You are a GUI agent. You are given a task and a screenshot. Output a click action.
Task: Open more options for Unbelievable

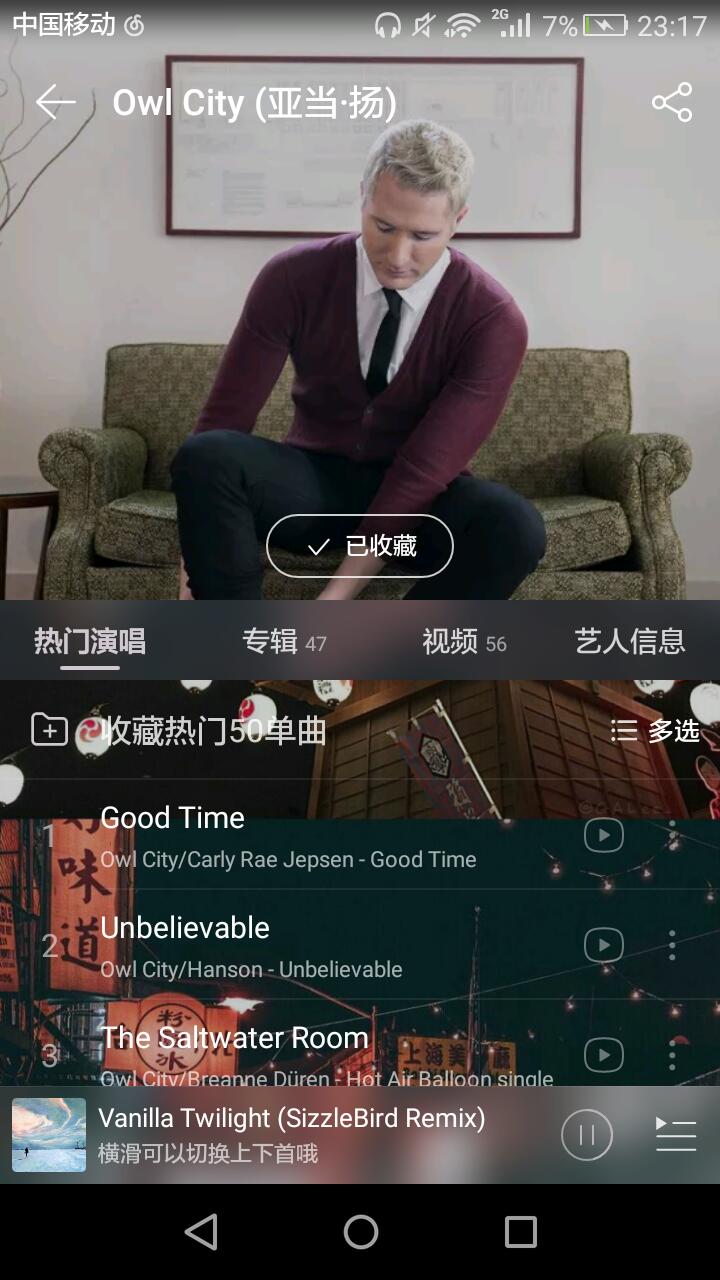[672, 945]
